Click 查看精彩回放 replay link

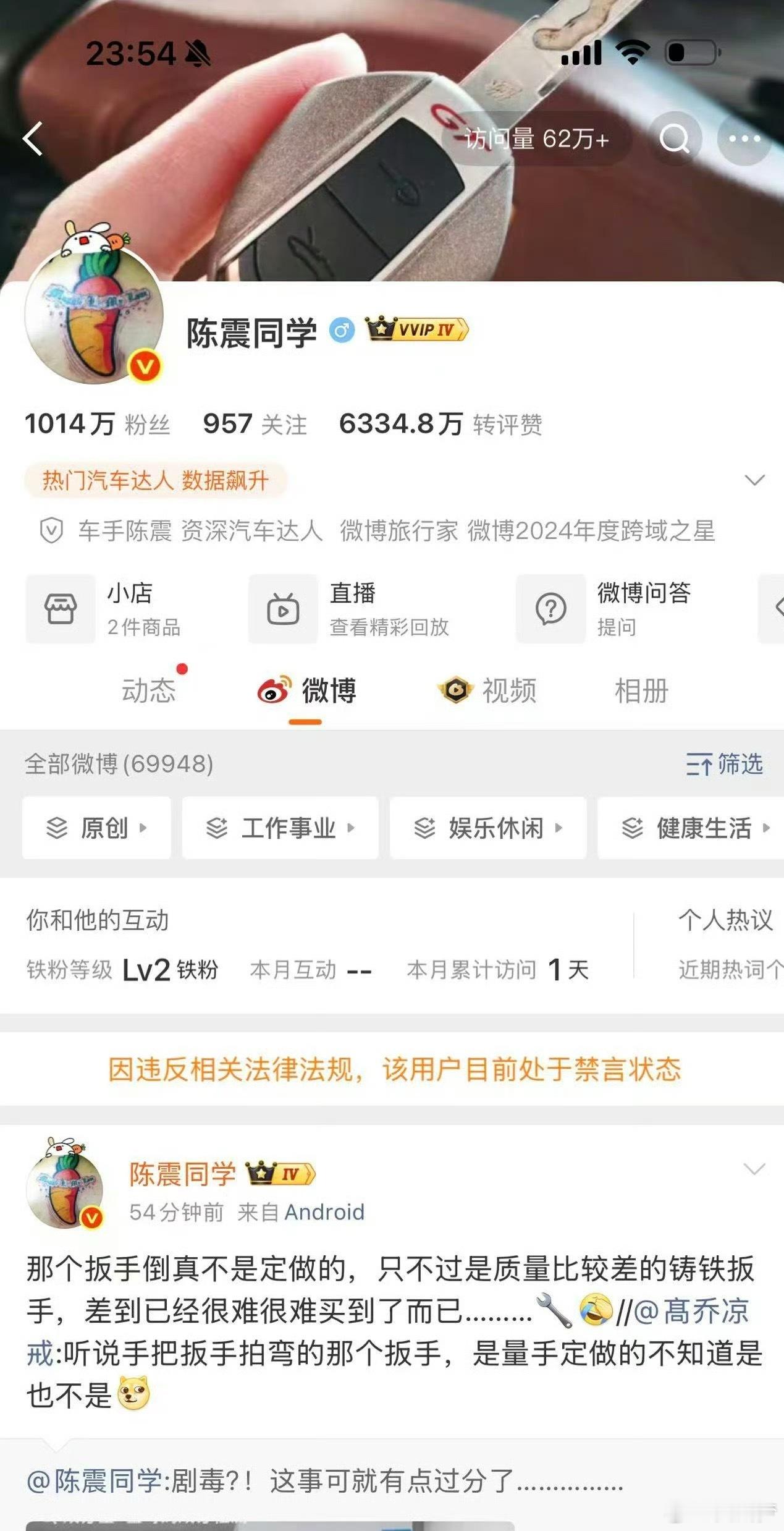(390, 629)
